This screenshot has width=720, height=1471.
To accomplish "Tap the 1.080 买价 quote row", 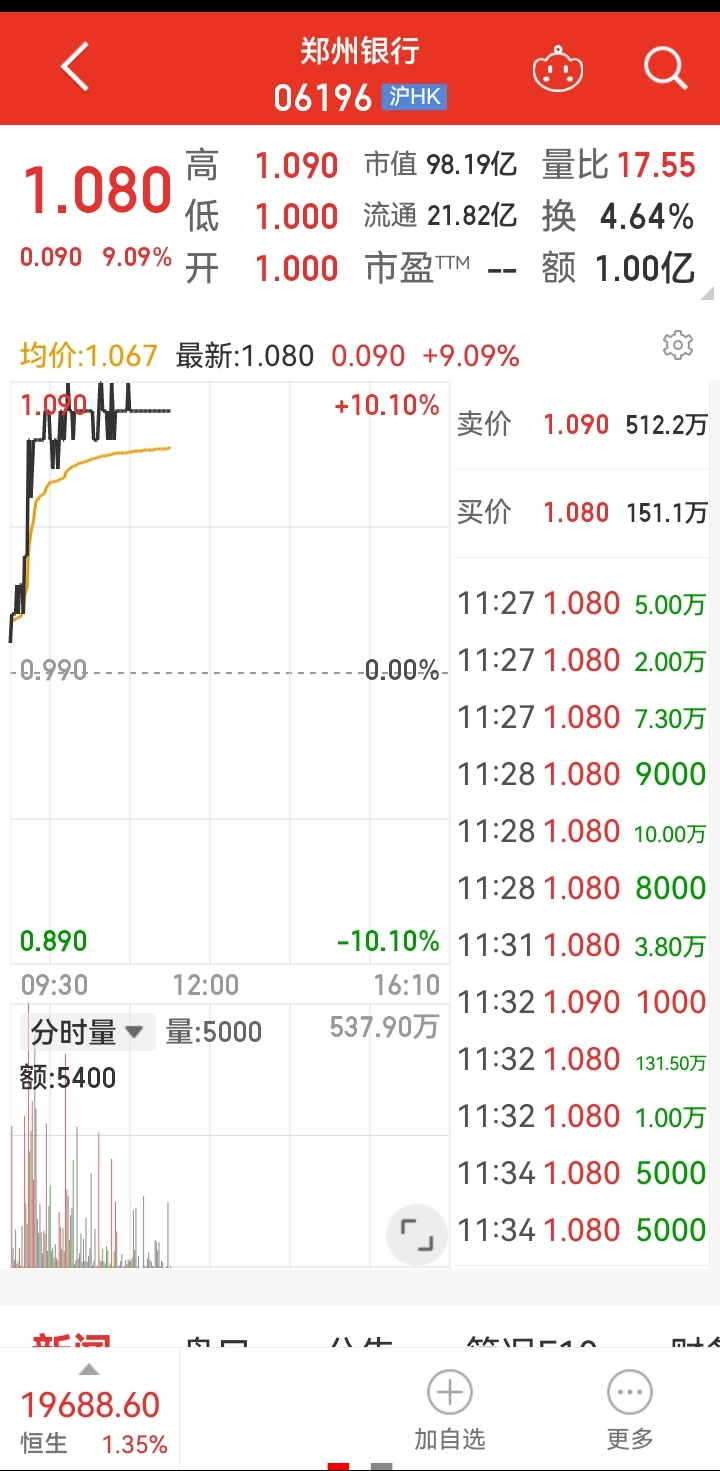I will [582, 513].
